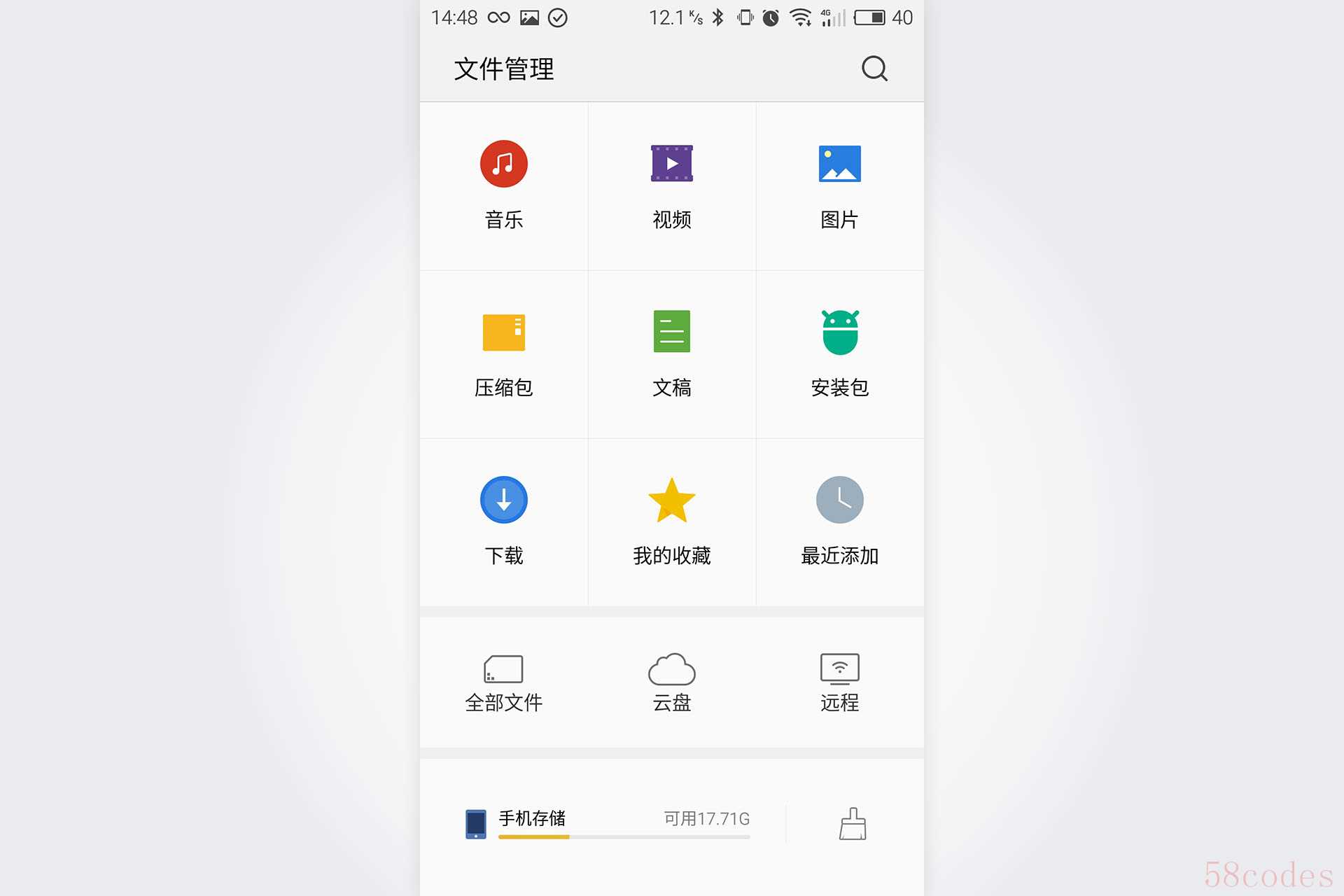The width and height of the screenshot is (1344, 896).
Task: Open 远程 remote management
Action: 839,682
